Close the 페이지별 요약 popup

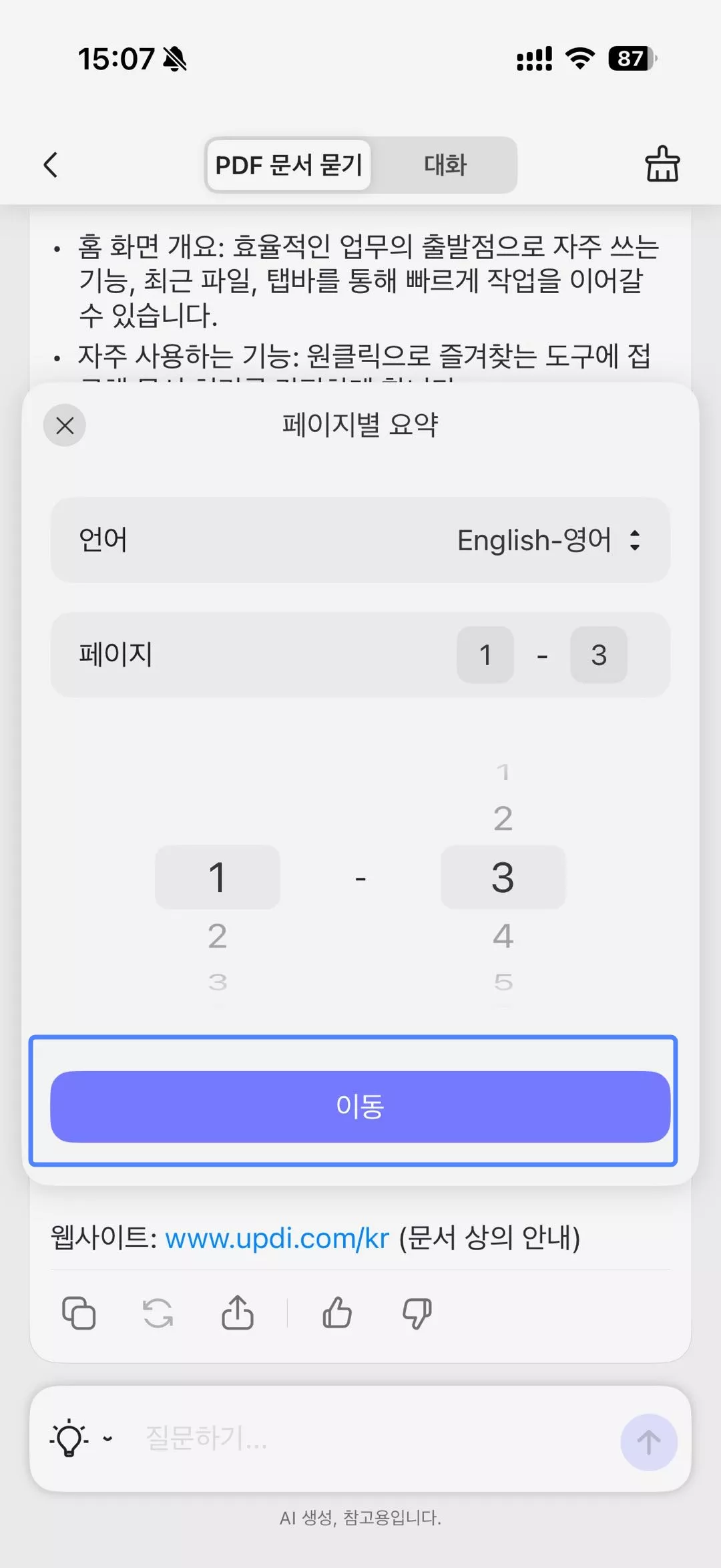click(64, 425)
